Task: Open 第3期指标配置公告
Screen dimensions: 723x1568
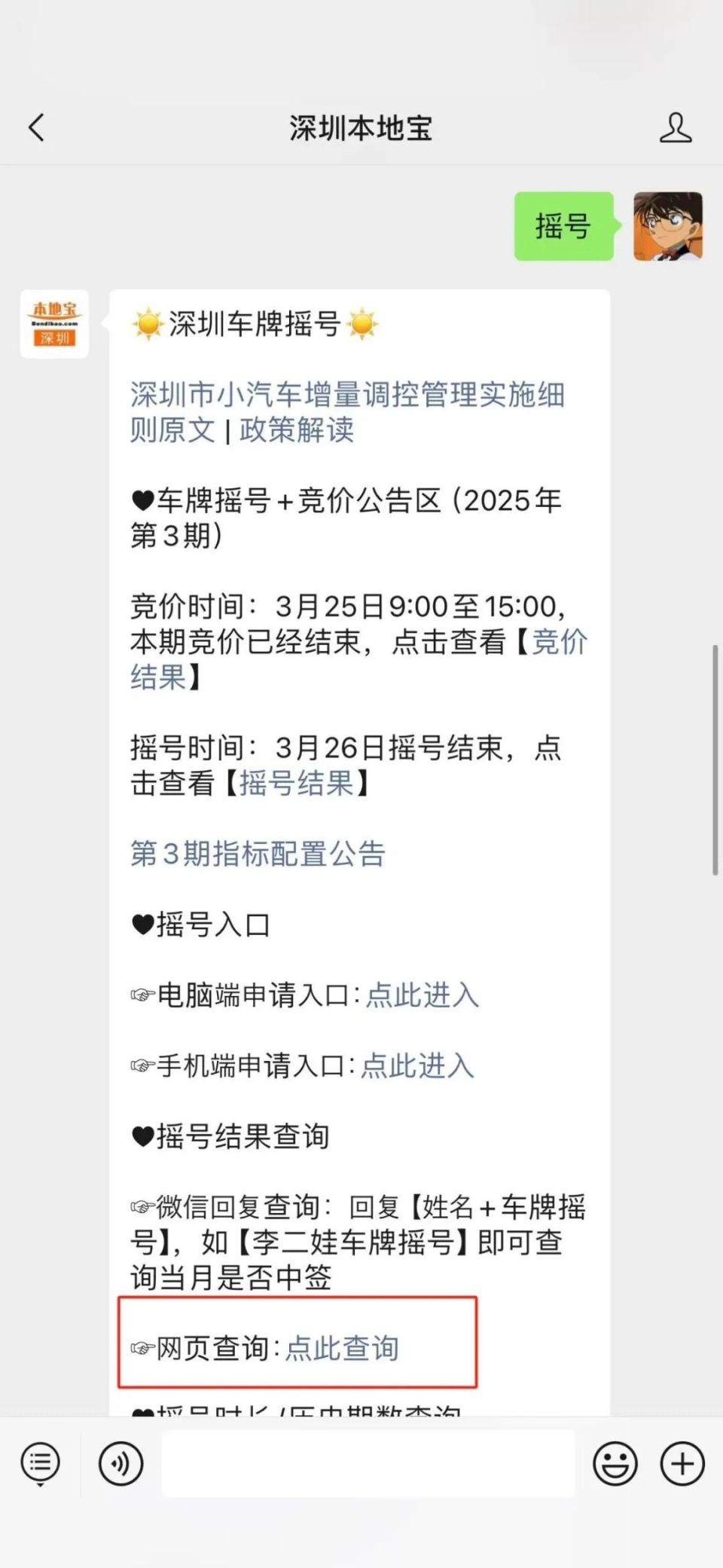Action: pyautogui.click(x=258, y=854)
